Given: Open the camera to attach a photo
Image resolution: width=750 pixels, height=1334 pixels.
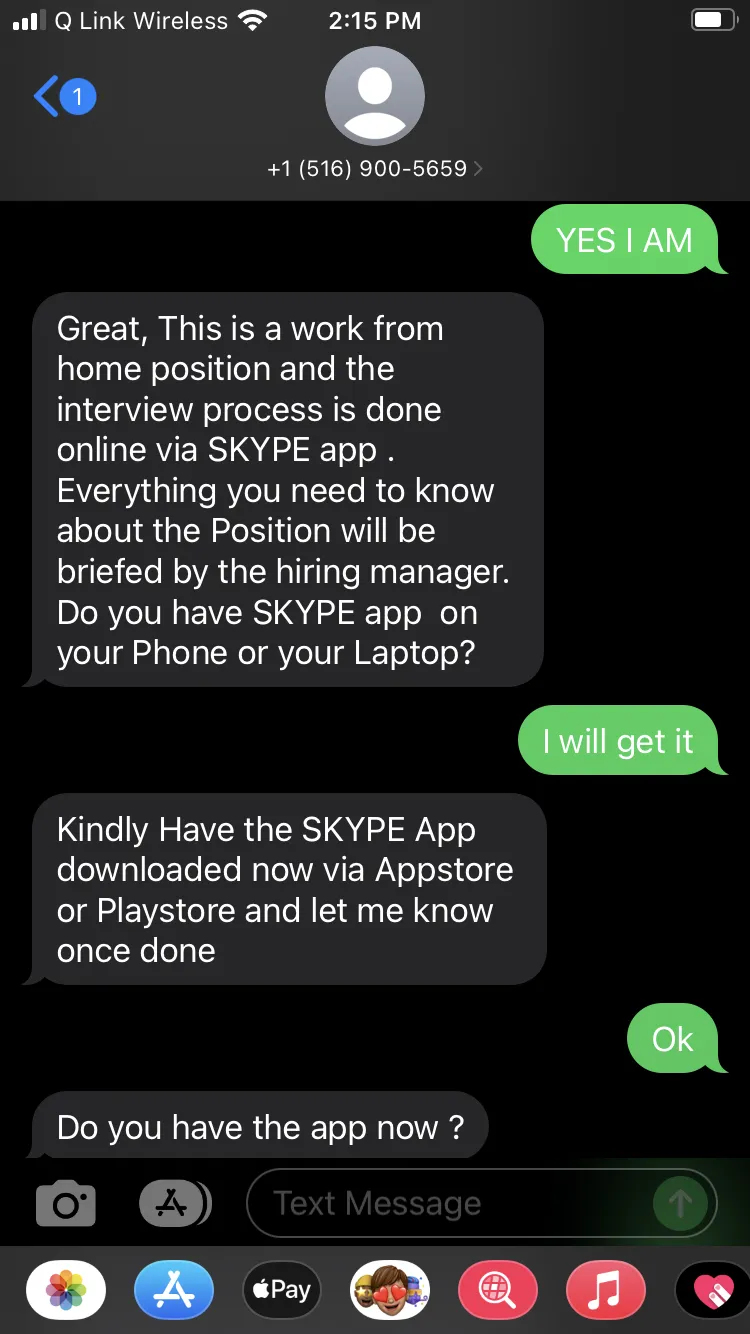Looking at the screenshot, I should click(x=66, y=1203).
